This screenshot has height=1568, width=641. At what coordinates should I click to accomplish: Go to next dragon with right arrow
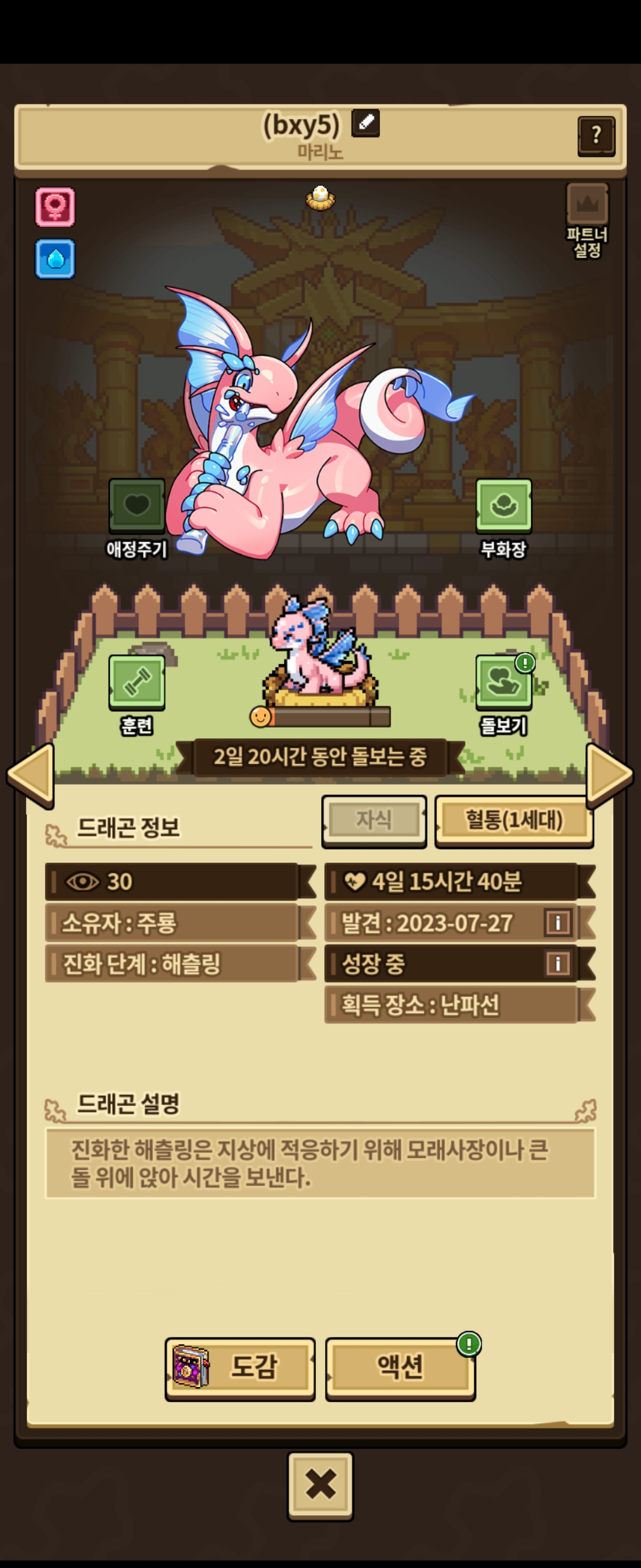click(609, 775)
